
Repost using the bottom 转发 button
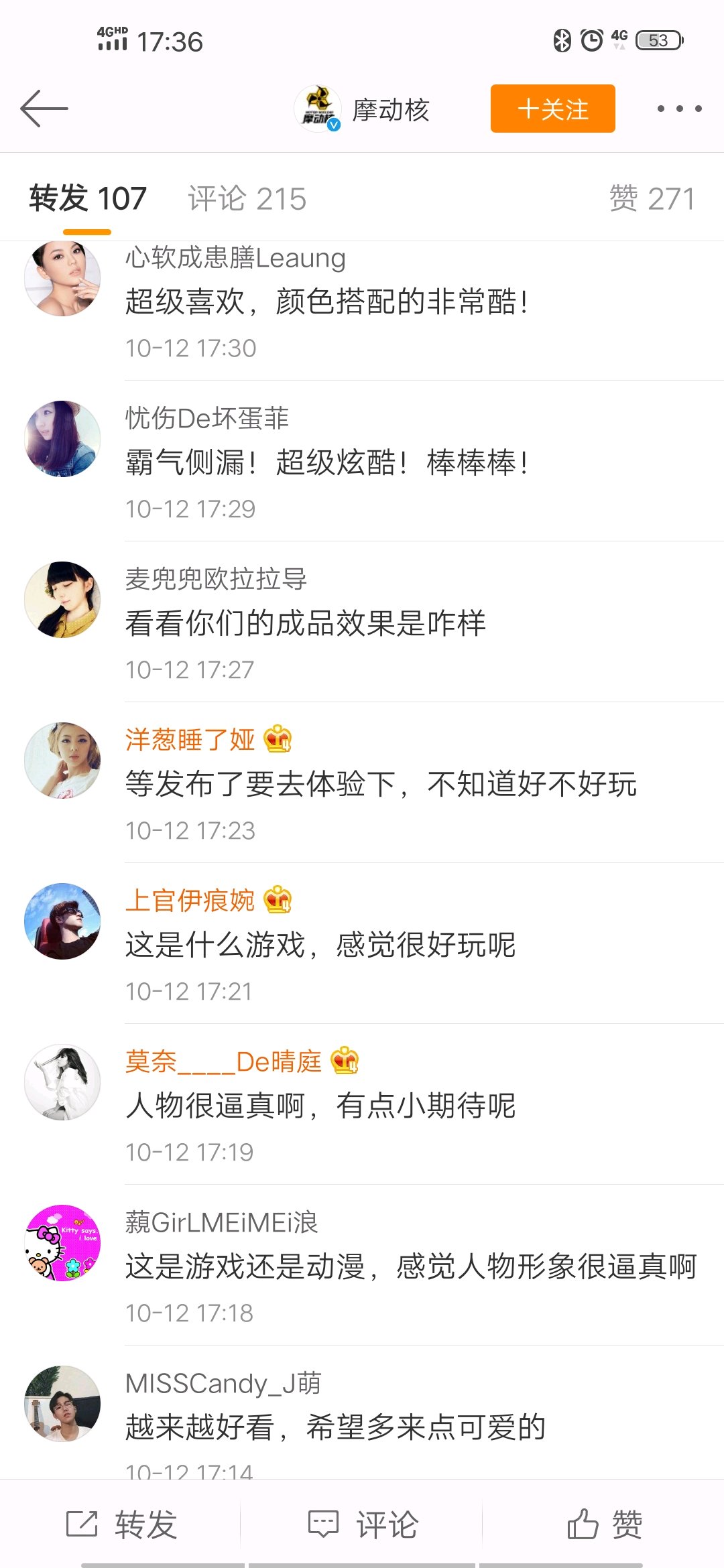coord(122,1525)
